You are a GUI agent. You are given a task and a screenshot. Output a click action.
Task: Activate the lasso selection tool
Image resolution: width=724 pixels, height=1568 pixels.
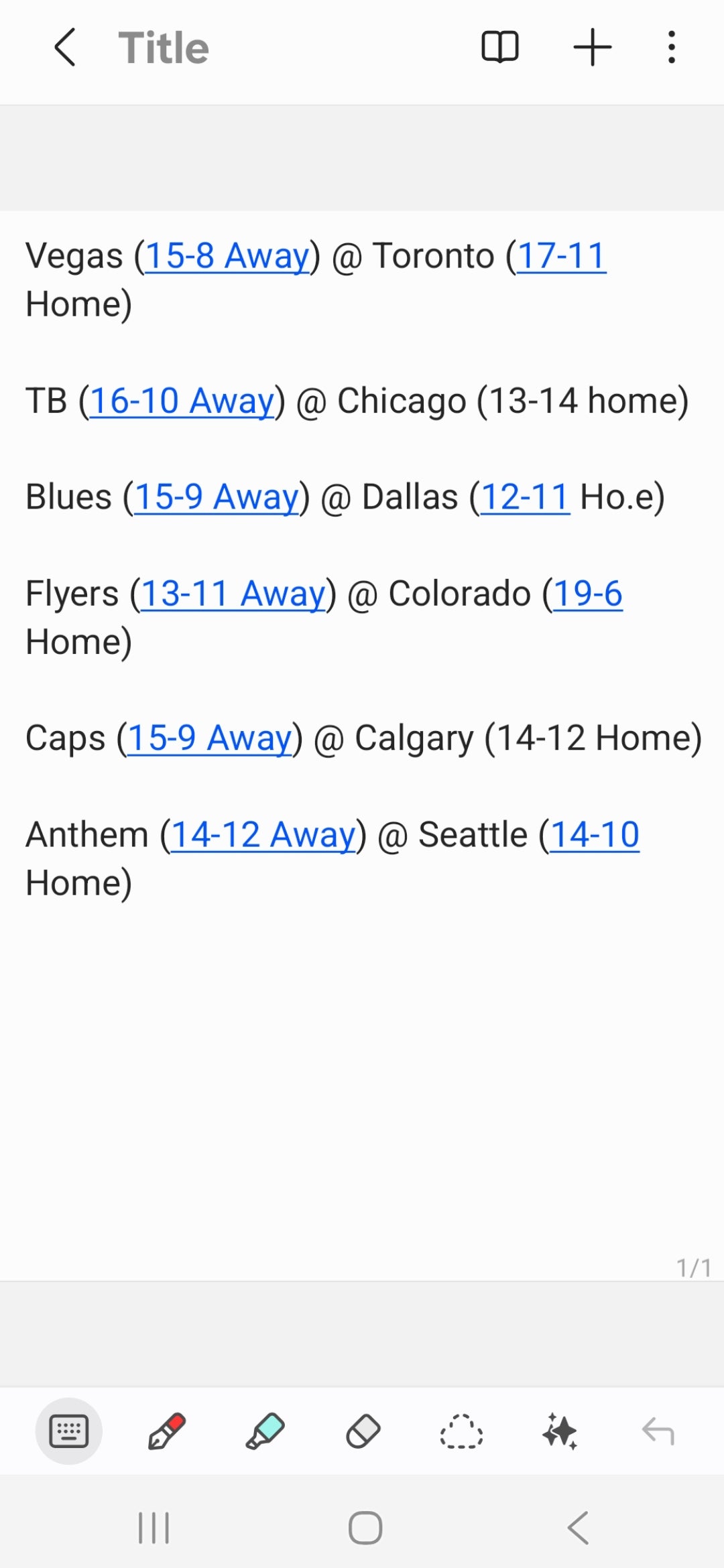point(461,1431)
